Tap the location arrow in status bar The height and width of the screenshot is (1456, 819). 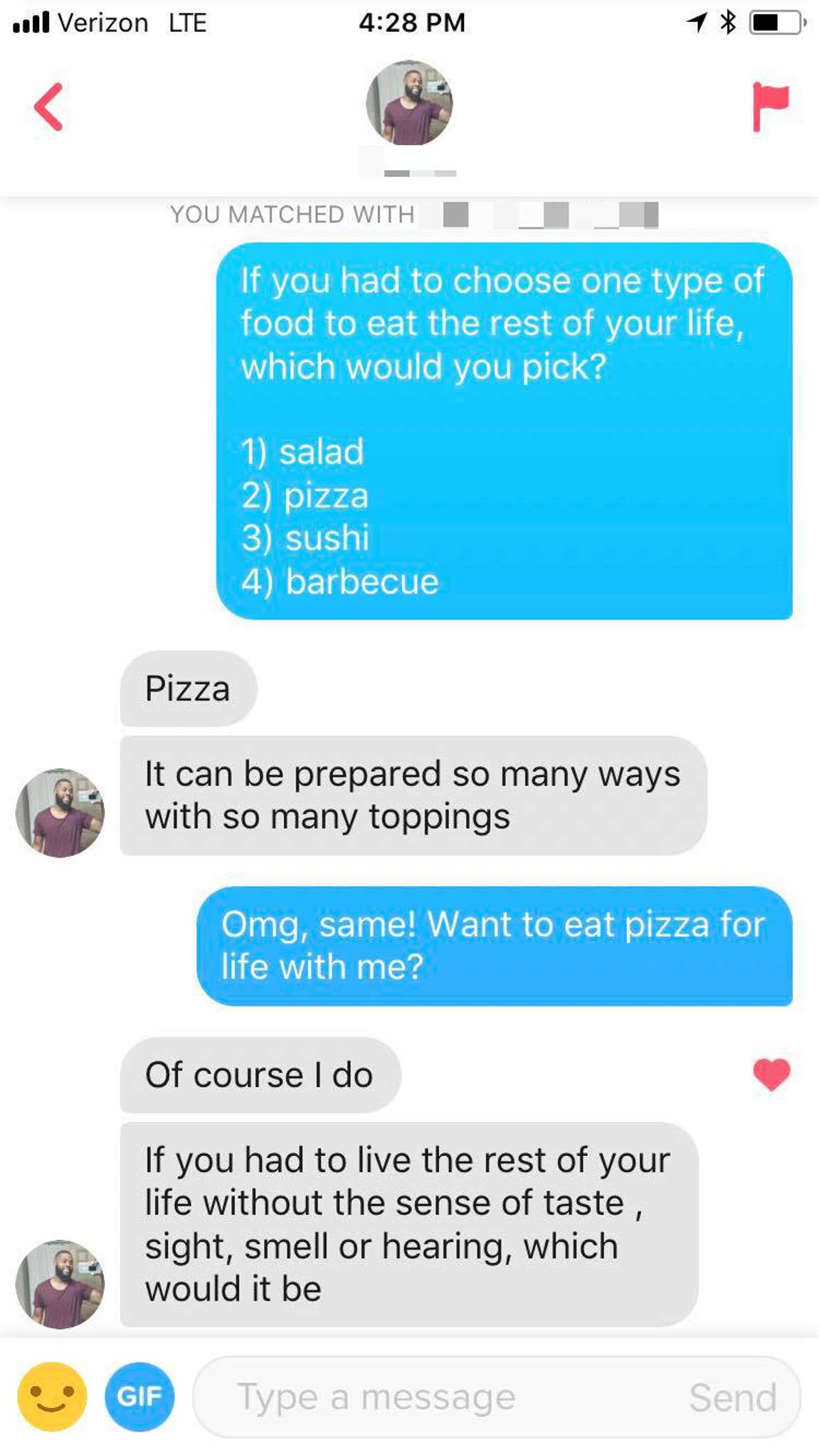[x=695, y=21]
